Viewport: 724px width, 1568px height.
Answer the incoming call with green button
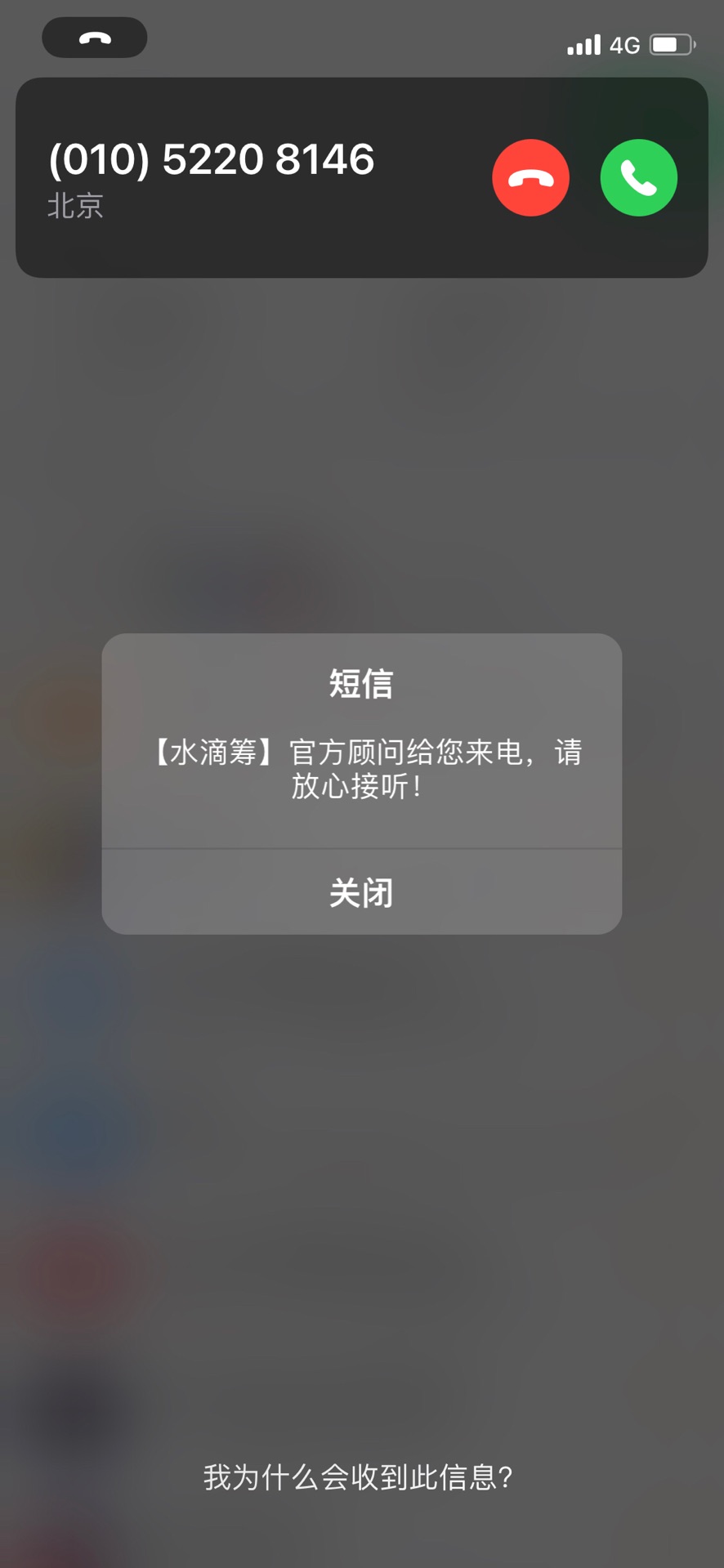pos(638,177)
